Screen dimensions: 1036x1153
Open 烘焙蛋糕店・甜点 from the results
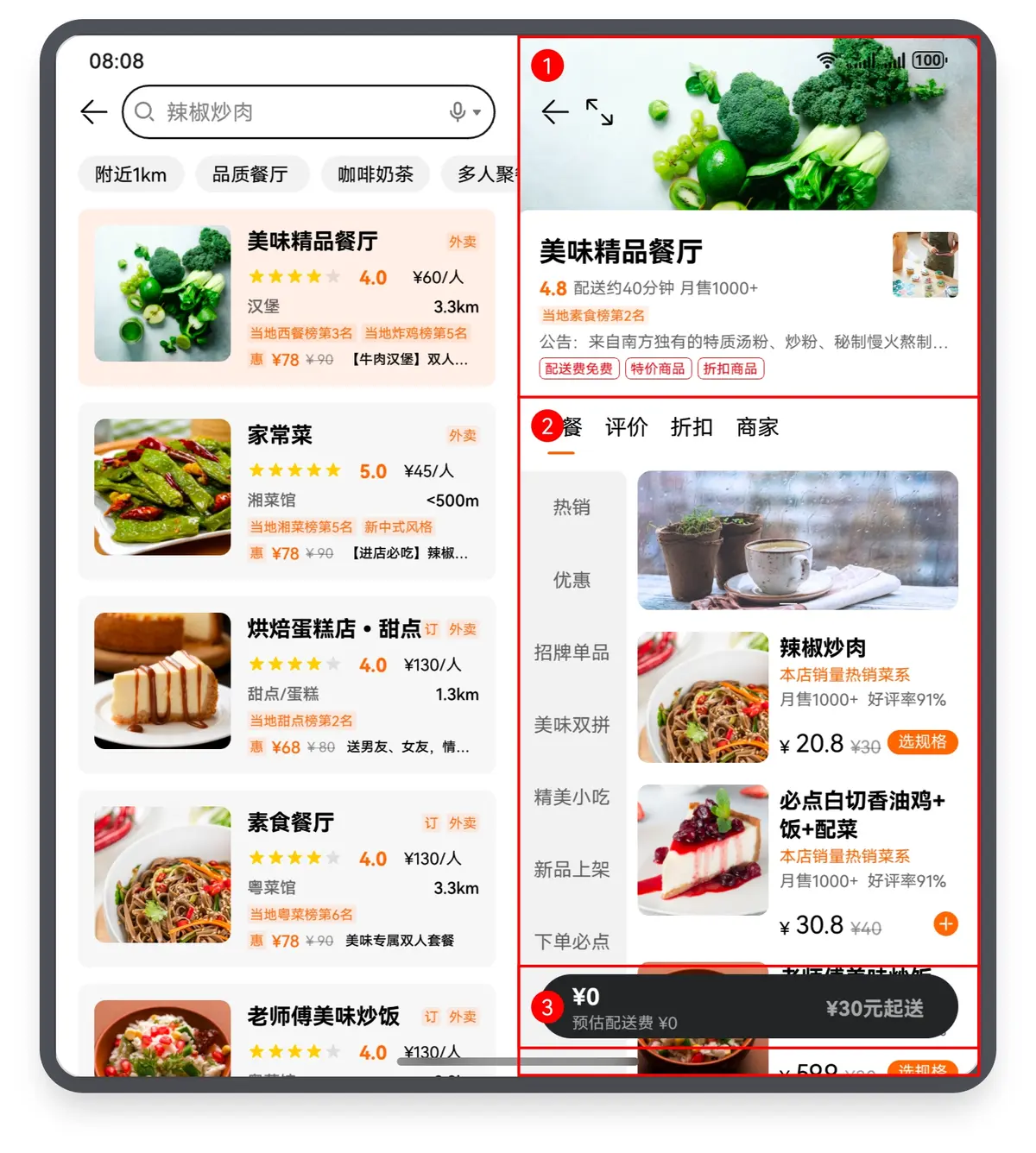click(287, 684)
